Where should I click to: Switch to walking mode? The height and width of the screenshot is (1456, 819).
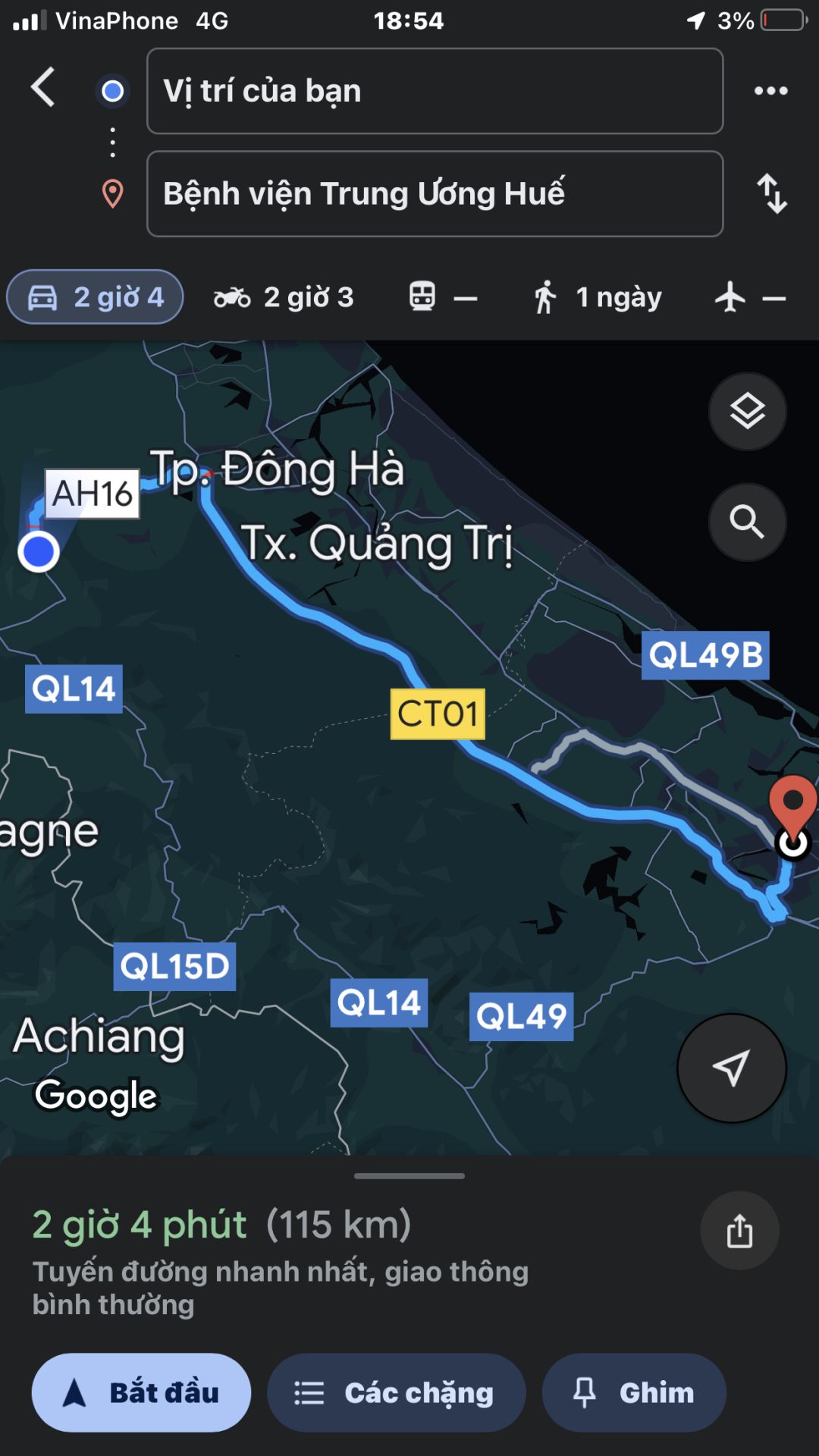pos(596,297)
